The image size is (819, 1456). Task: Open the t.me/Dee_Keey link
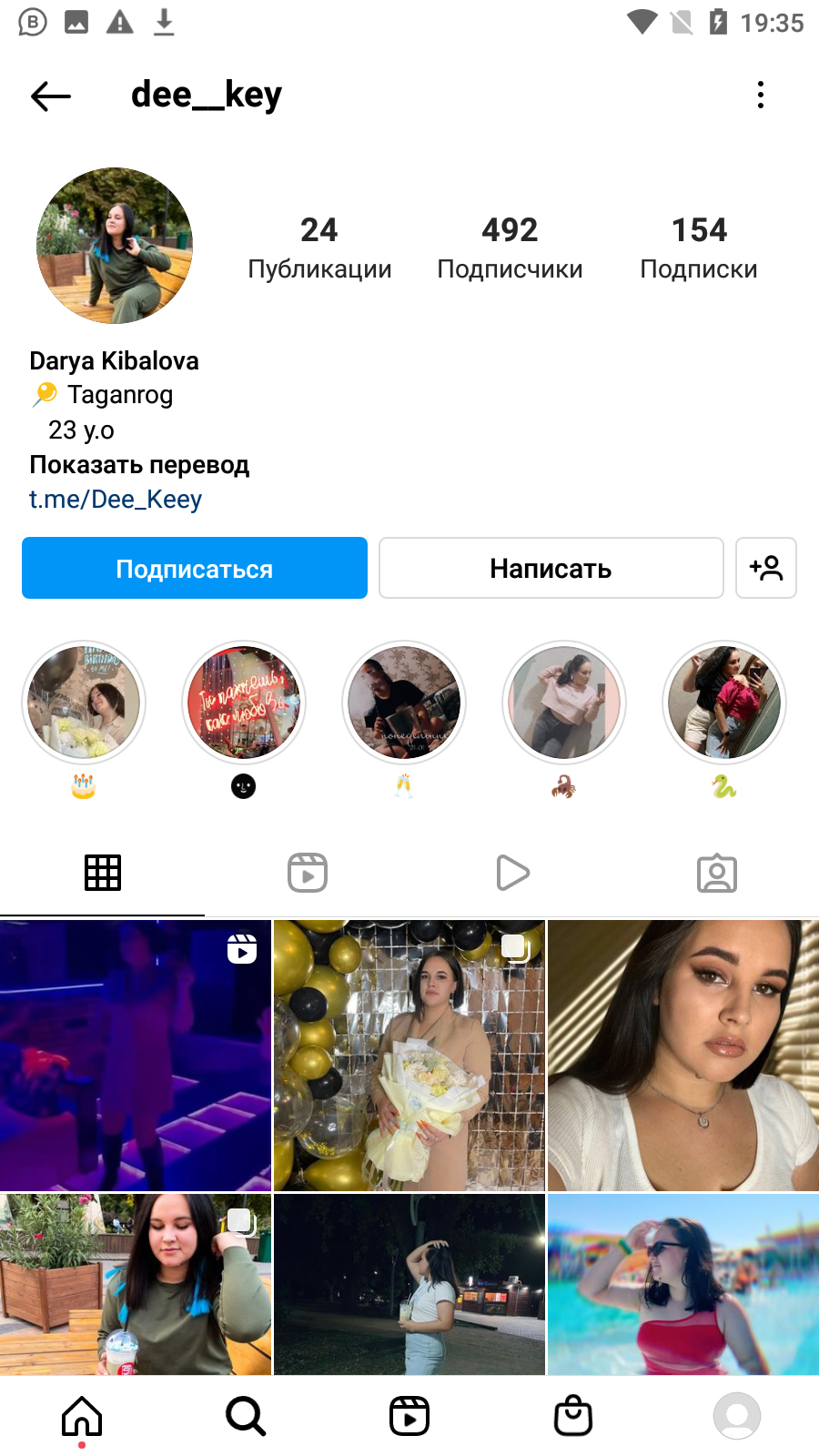116,500
